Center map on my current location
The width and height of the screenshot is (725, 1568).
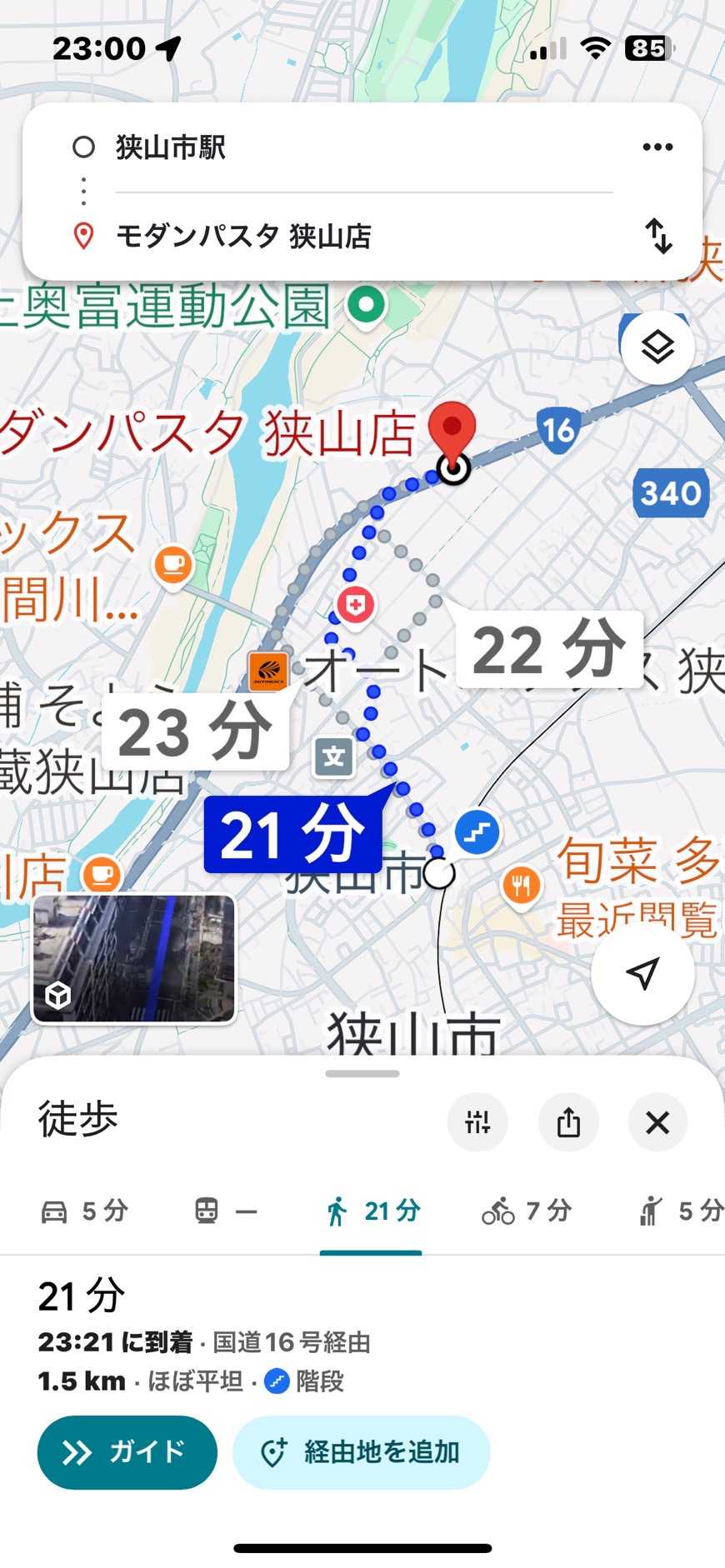(x=642, y=973)
